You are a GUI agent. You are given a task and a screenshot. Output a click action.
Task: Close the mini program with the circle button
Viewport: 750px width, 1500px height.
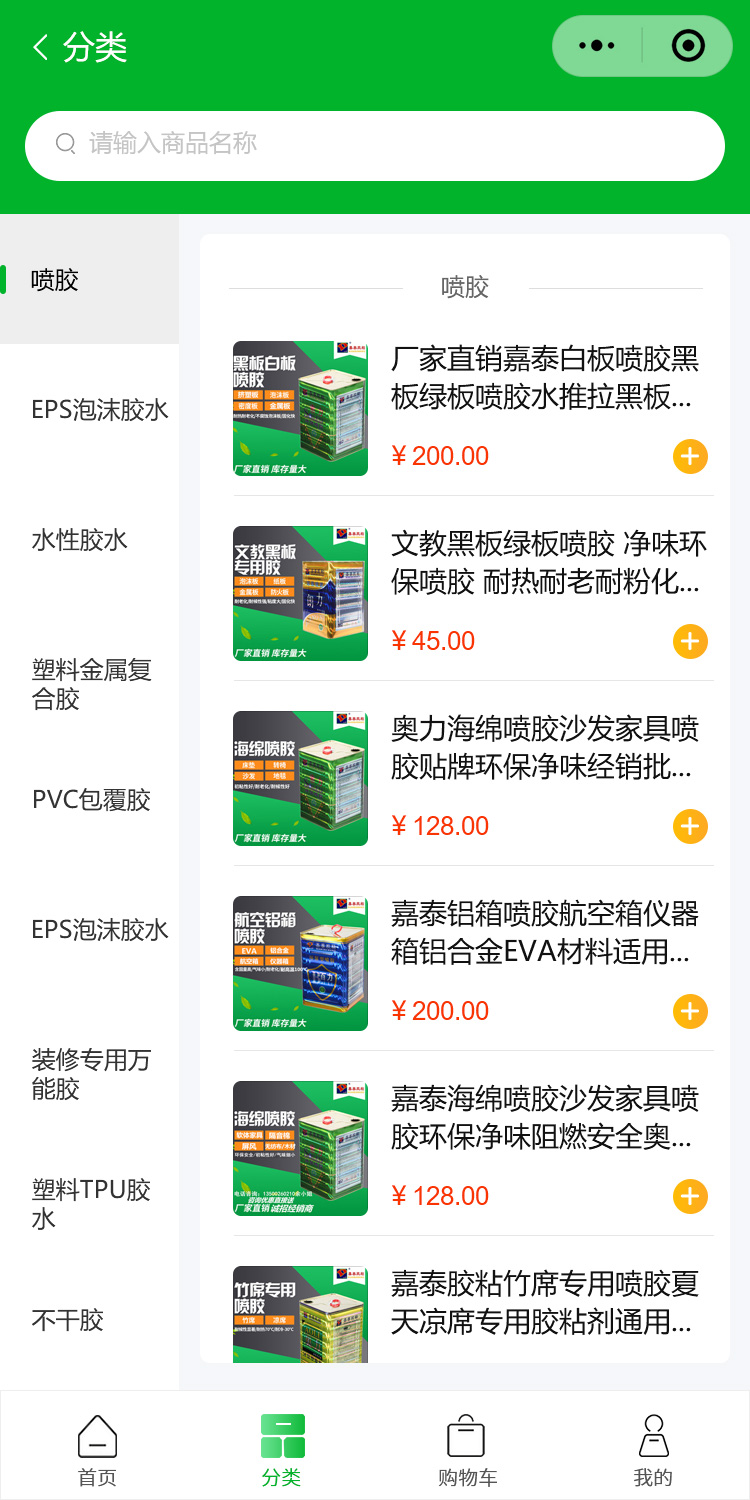point(688,46)
